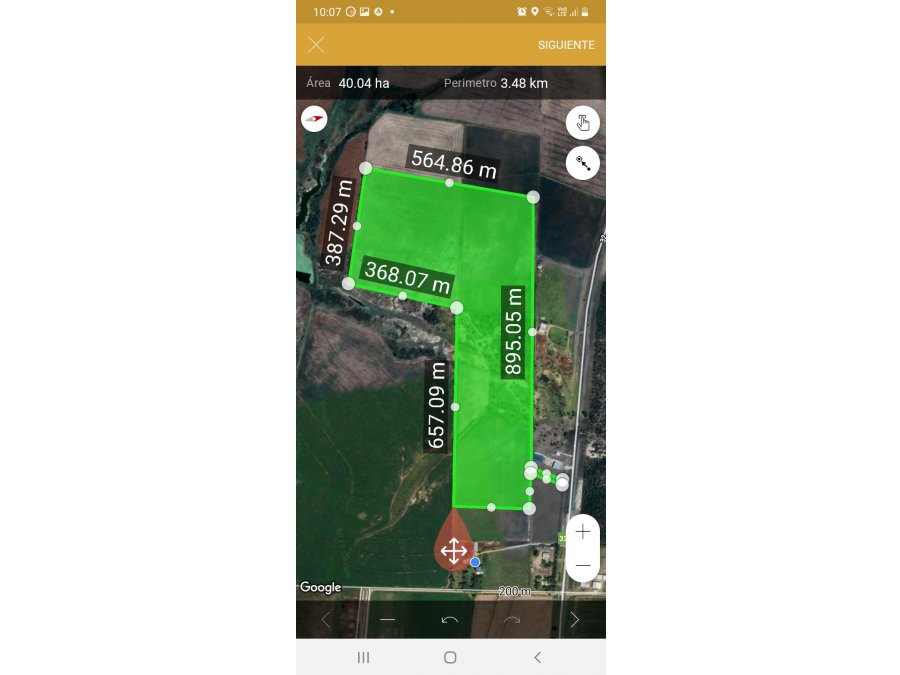Undo the last edit
Image resolution: width=900 pixels, height=675 pixels.
tap(450, 620)
